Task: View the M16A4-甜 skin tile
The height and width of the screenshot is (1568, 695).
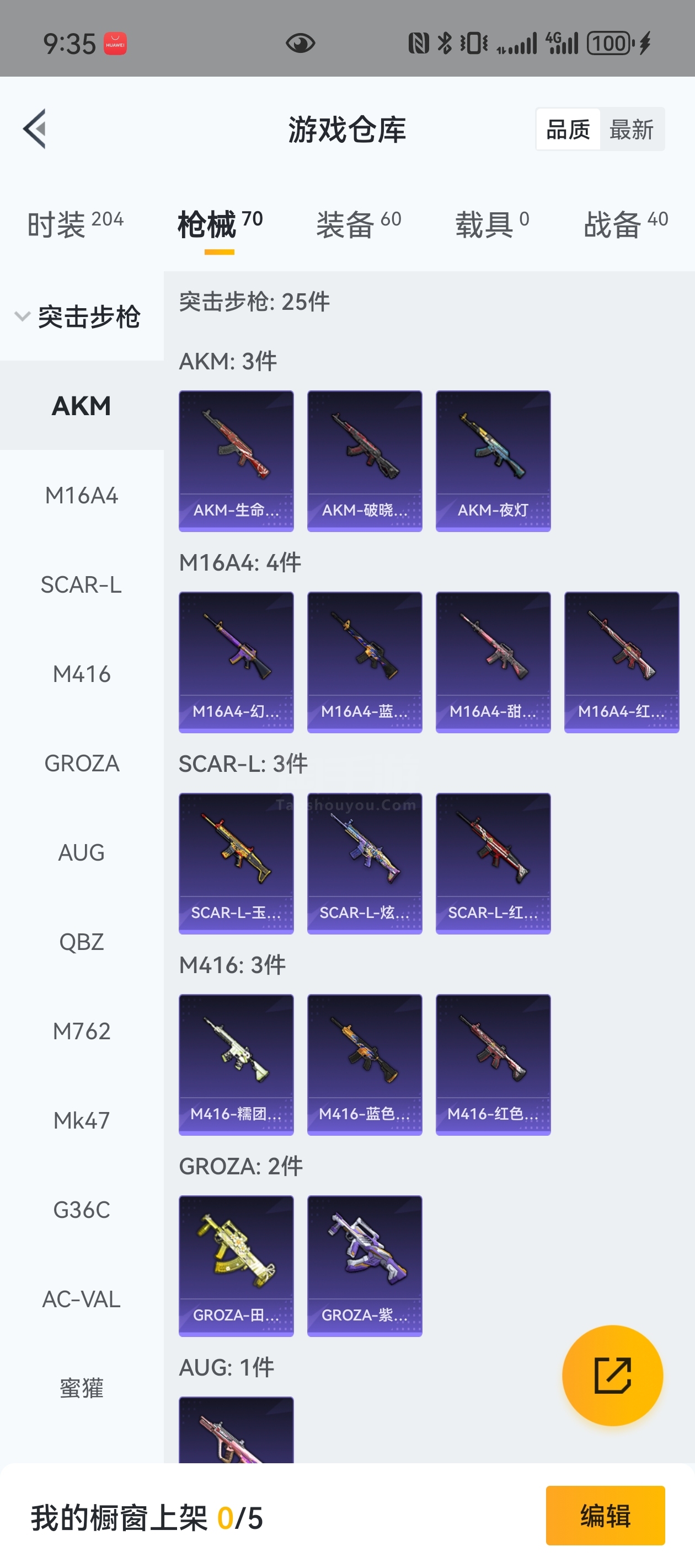Action: 493,662
